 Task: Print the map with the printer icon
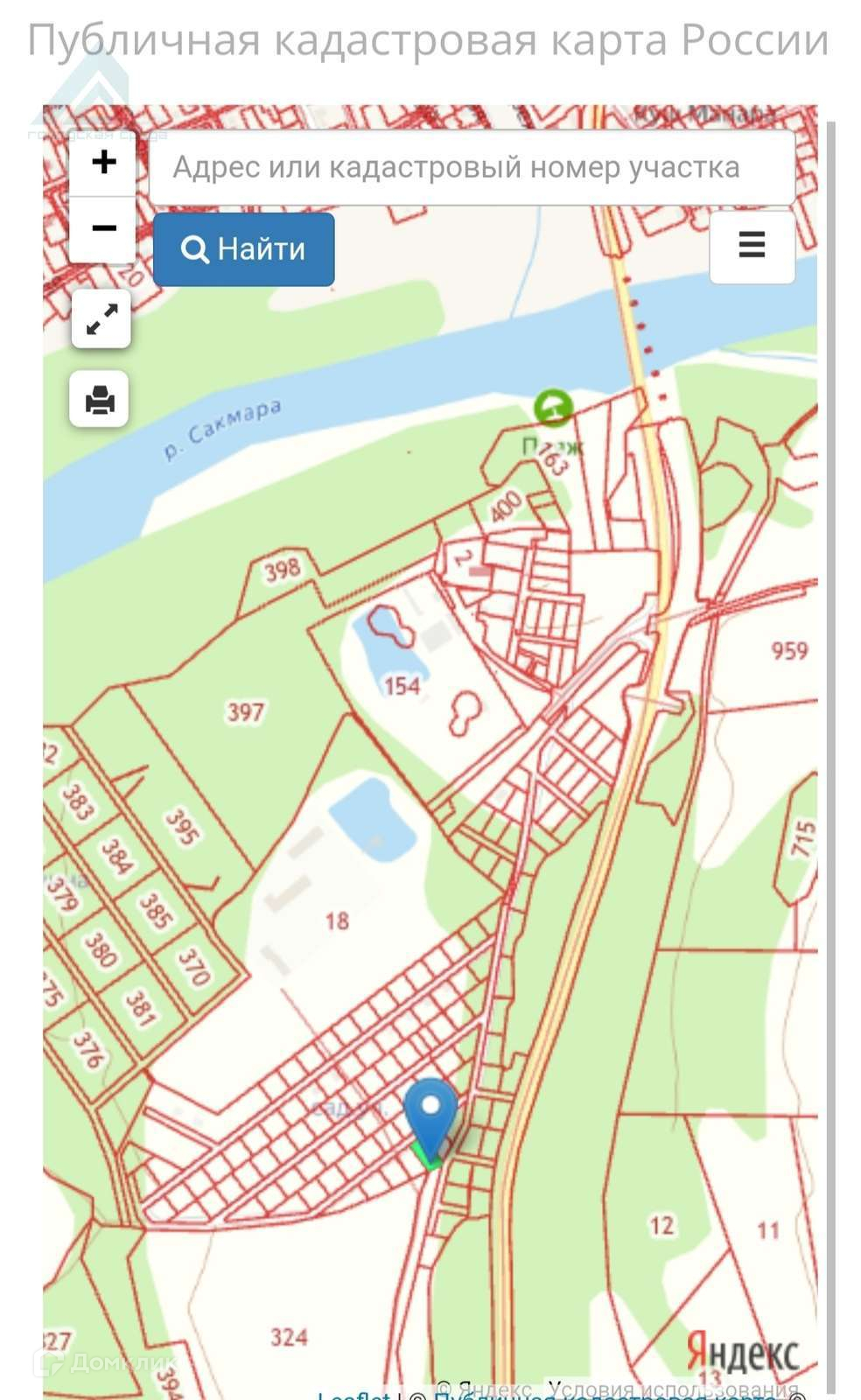pos(100,400)
